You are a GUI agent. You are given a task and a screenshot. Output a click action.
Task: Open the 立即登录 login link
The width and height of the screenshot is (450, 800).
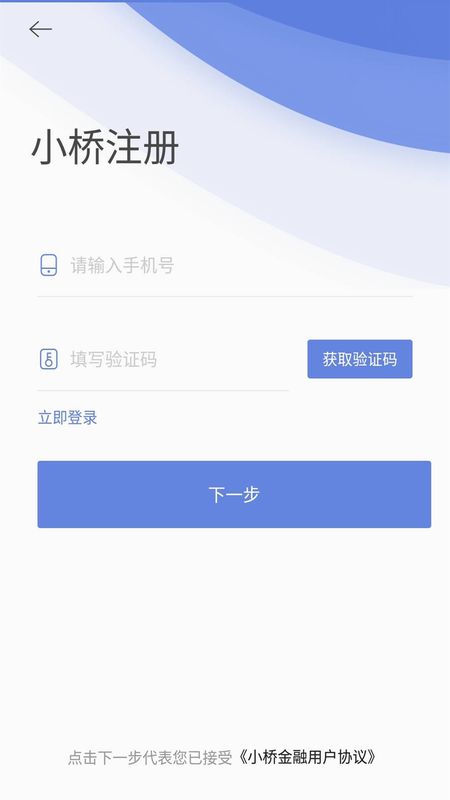(67, 418)
